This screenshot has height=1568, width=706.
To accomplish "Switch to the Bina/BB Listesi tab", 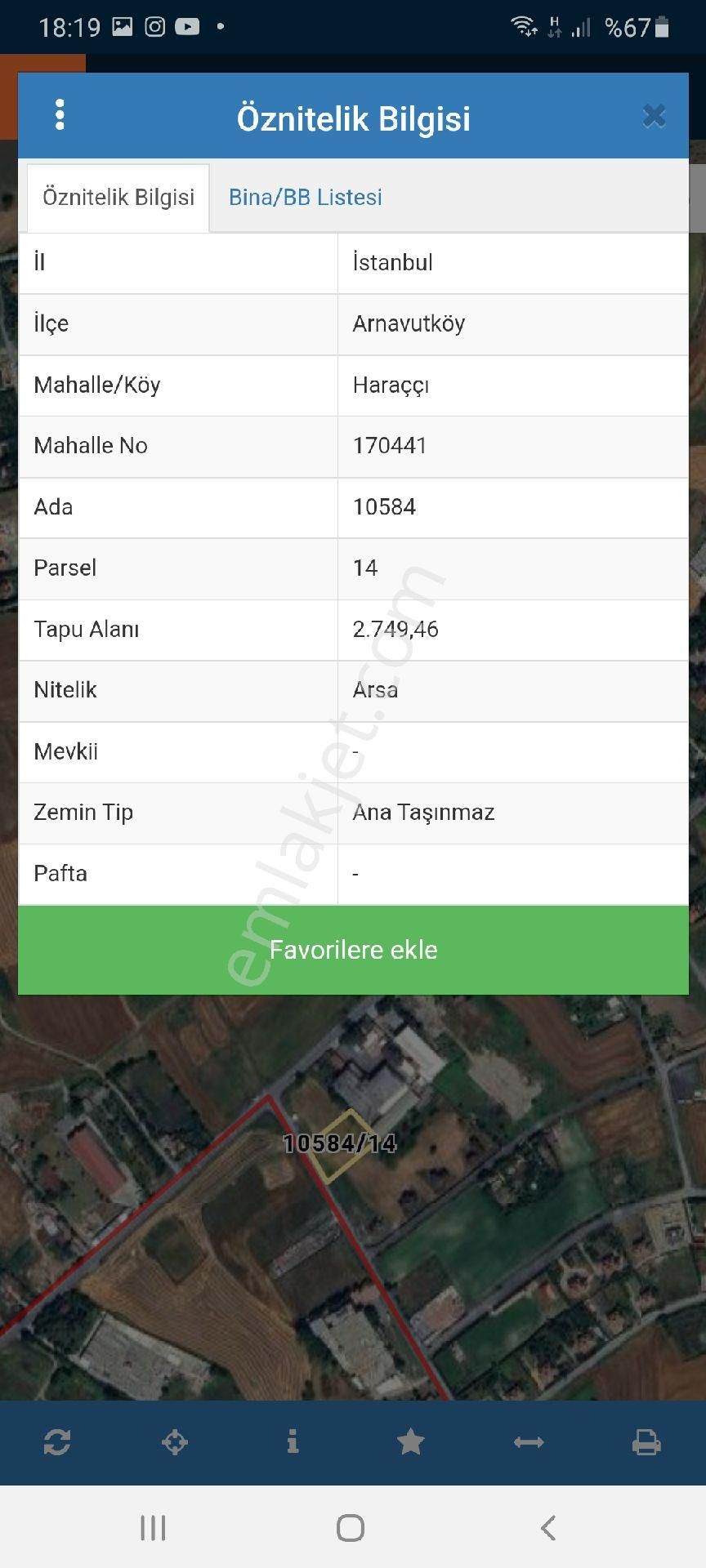I will (x=305, y=198).
